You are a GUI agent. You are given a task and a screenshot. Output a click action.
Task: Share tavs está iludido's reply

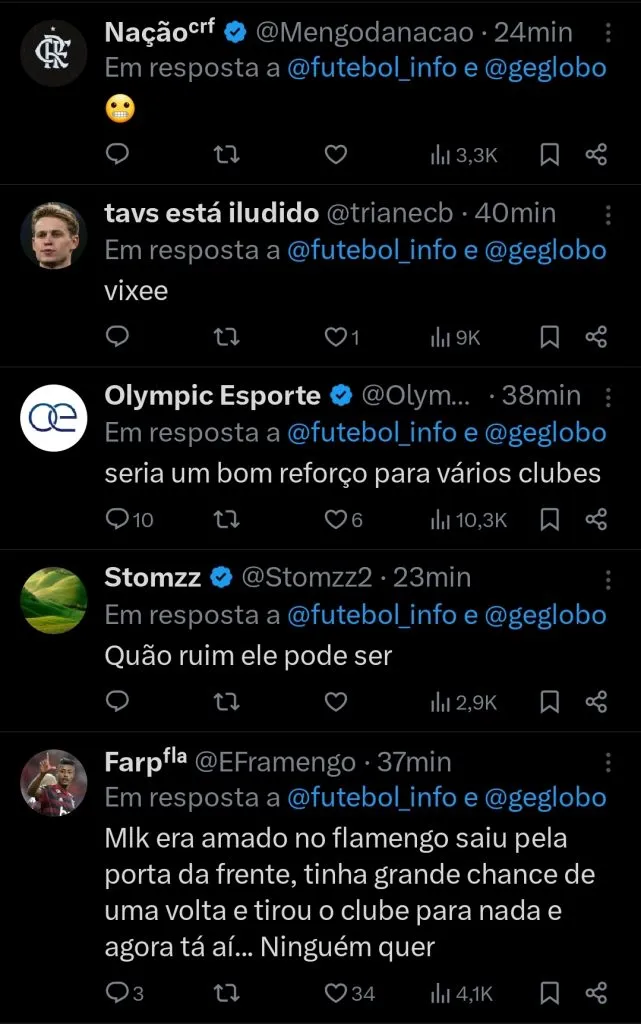(x=596, y=337)
